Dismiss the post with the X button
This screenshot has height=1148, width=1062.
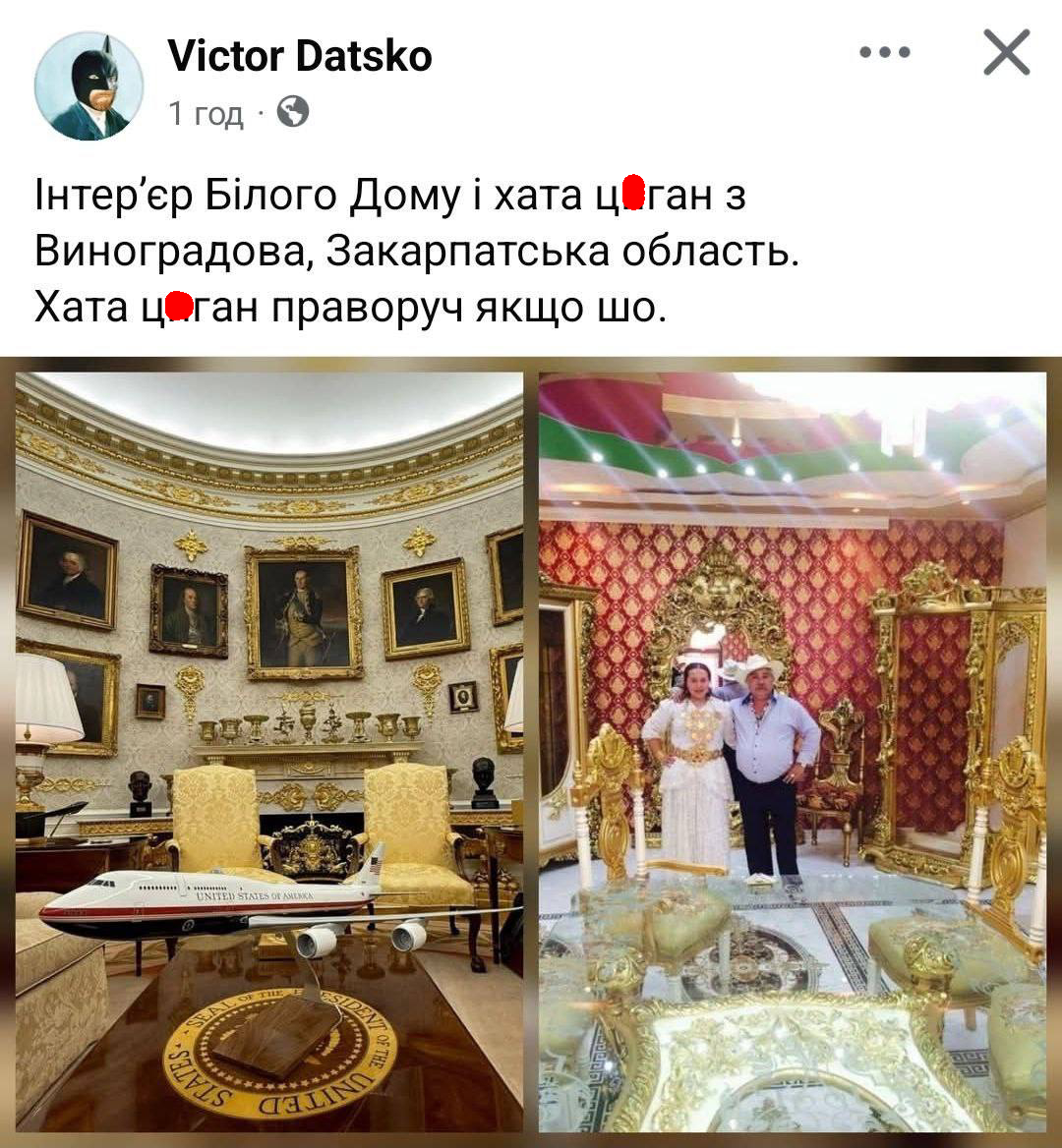[x=1006, y=53]
